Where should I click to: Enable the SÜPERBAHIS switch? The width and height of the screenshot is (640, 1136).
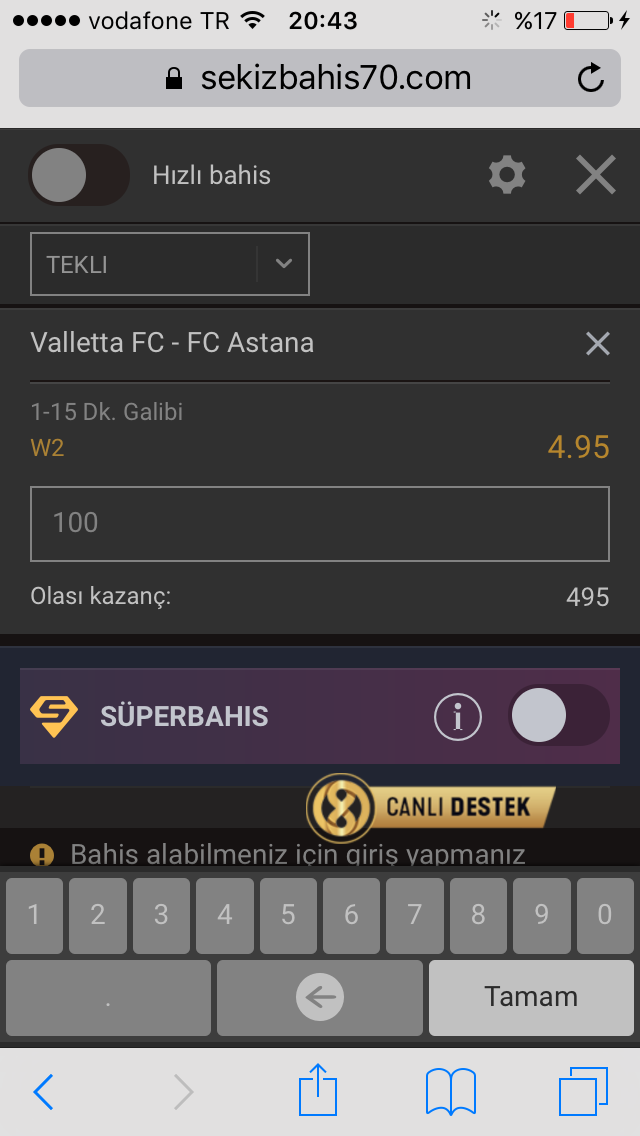[x=558, y=716]
